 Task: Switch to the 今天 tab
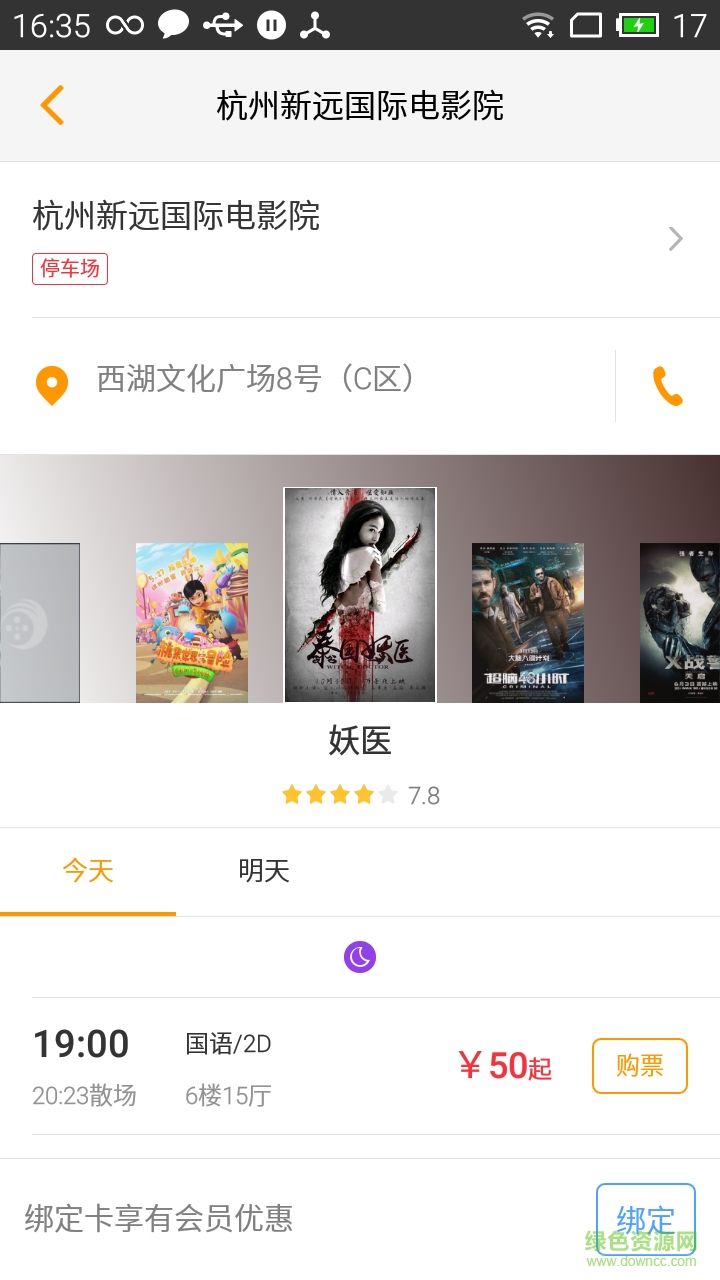tap(88, 871)
